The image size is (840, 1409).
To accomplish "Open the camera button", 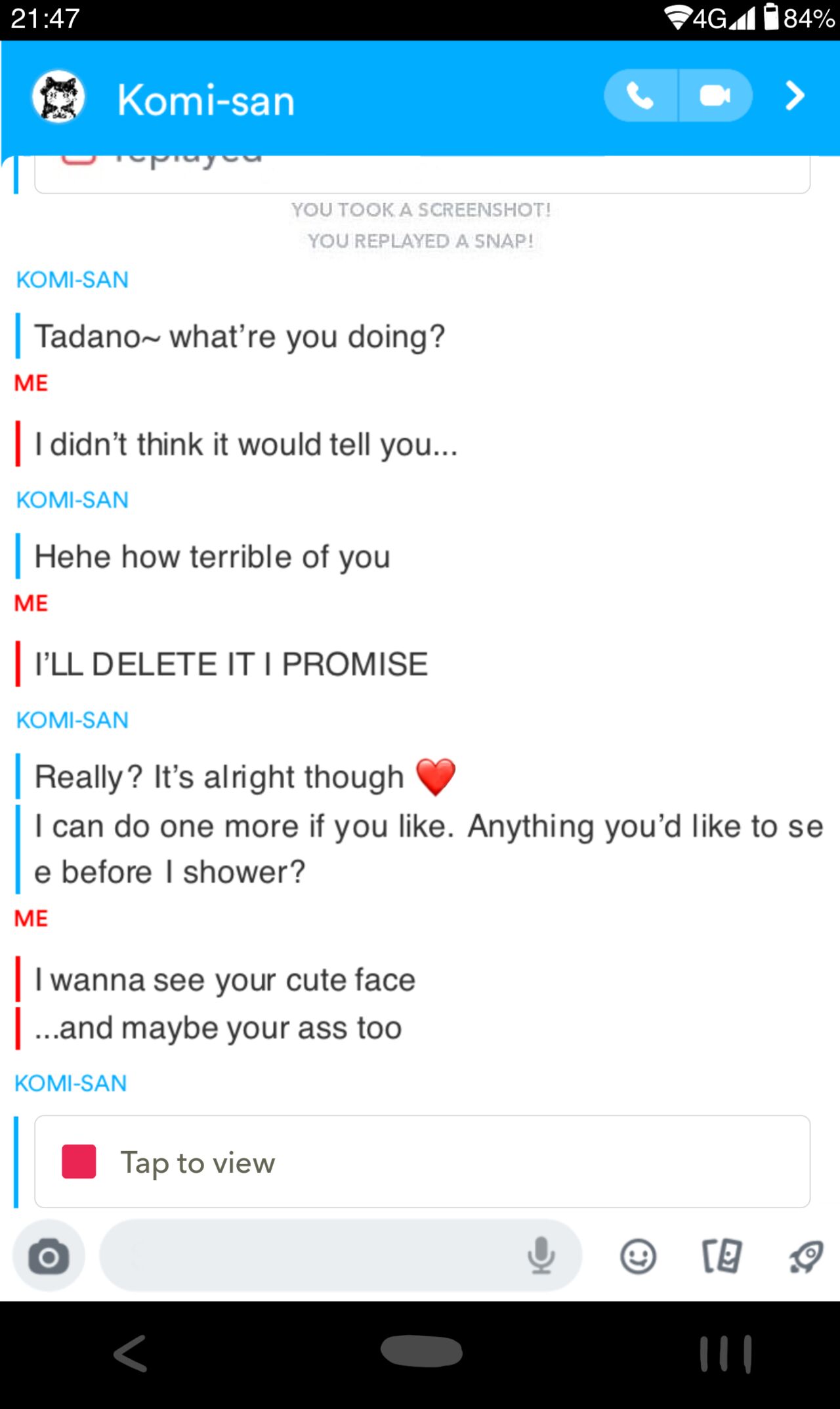I will click(49, 1256).
